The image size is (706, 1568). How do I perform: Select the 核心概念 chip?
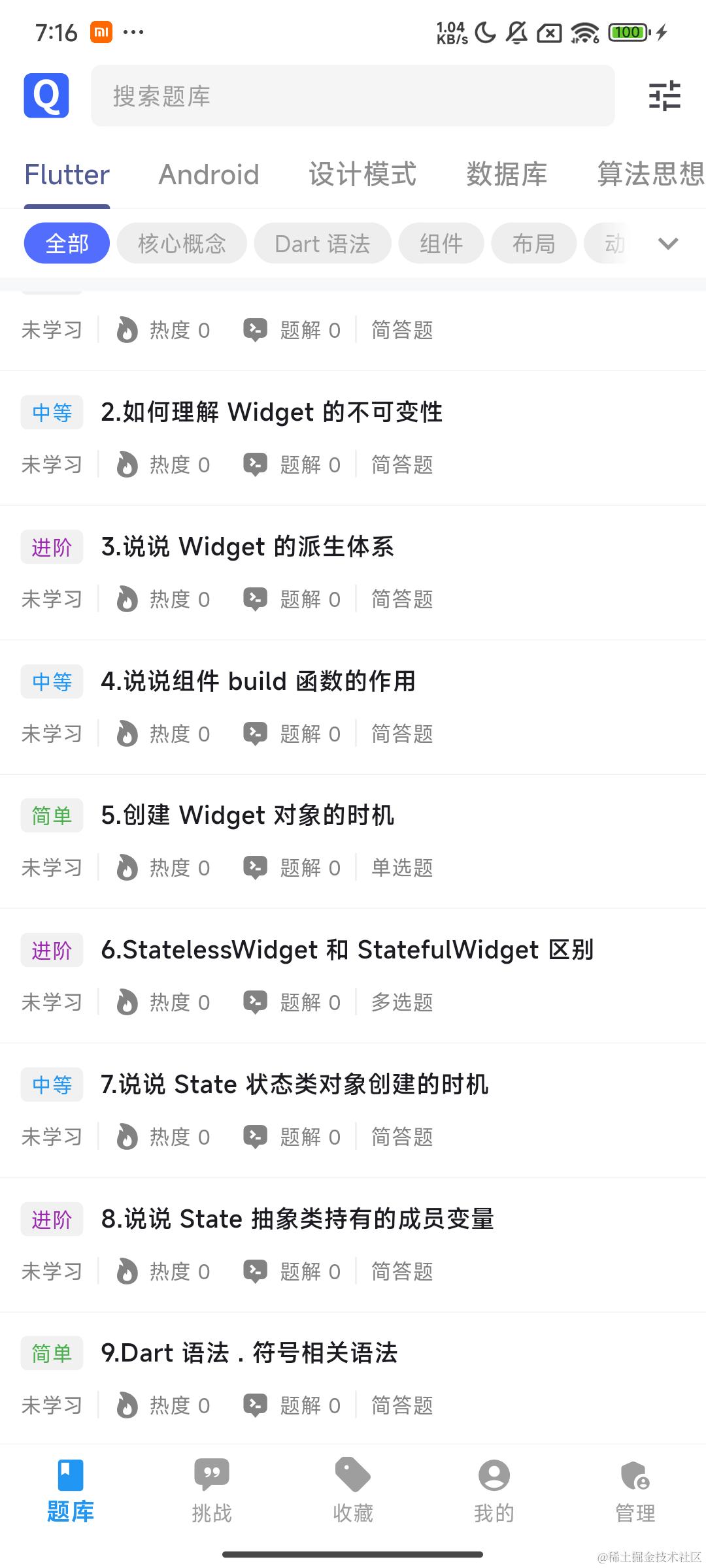click(182, 244)
